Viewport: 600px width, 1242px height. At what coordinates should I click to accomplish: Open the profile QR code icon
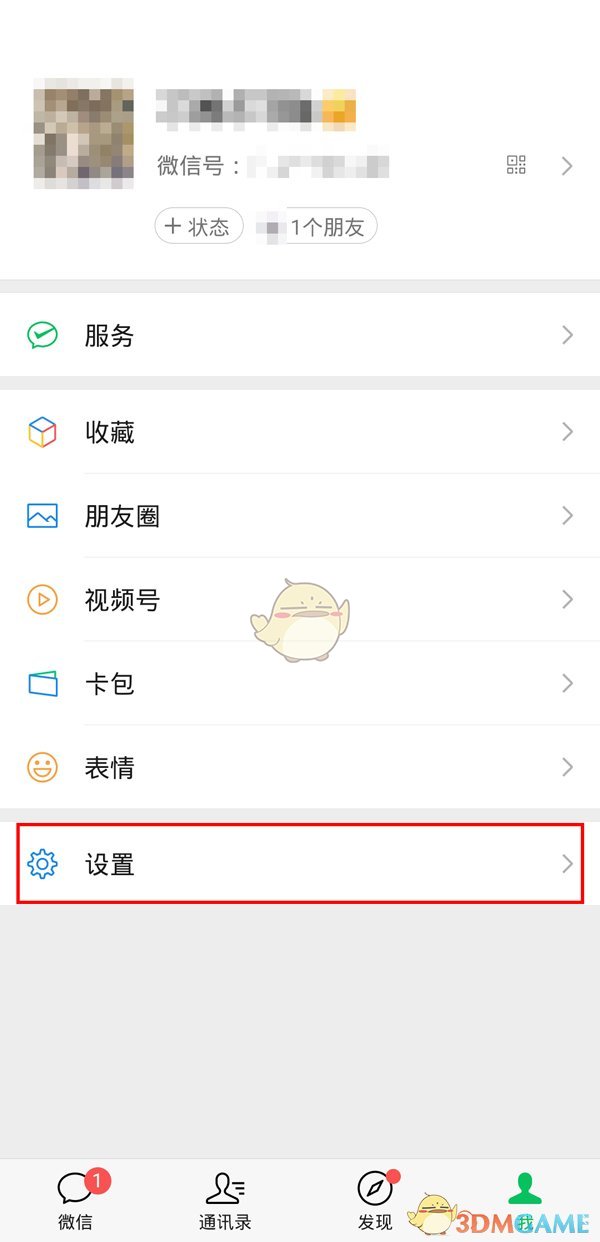point(516,166)
